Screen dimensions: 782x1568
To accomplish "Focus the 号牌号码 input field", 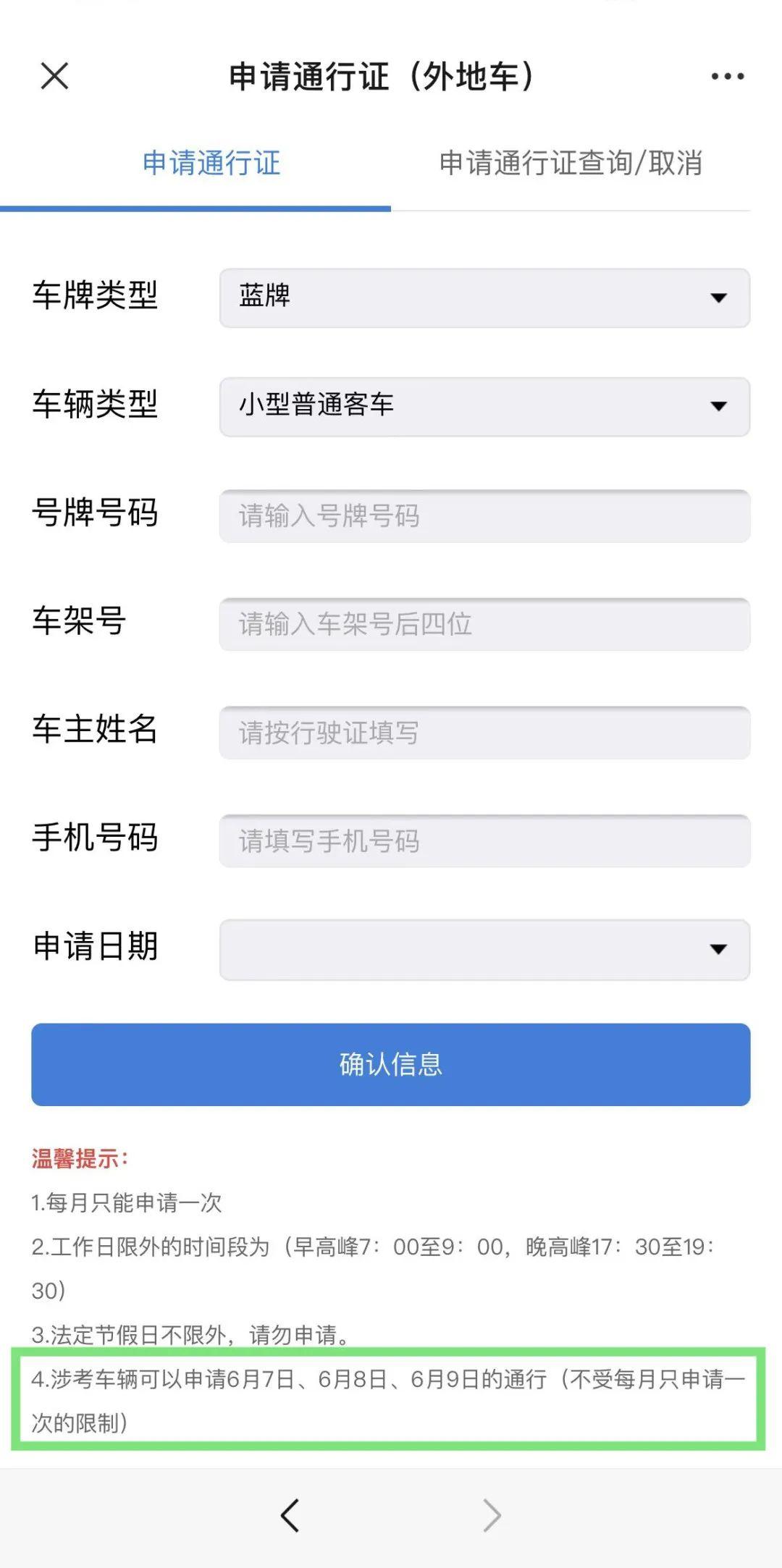I will click(484, 516).
